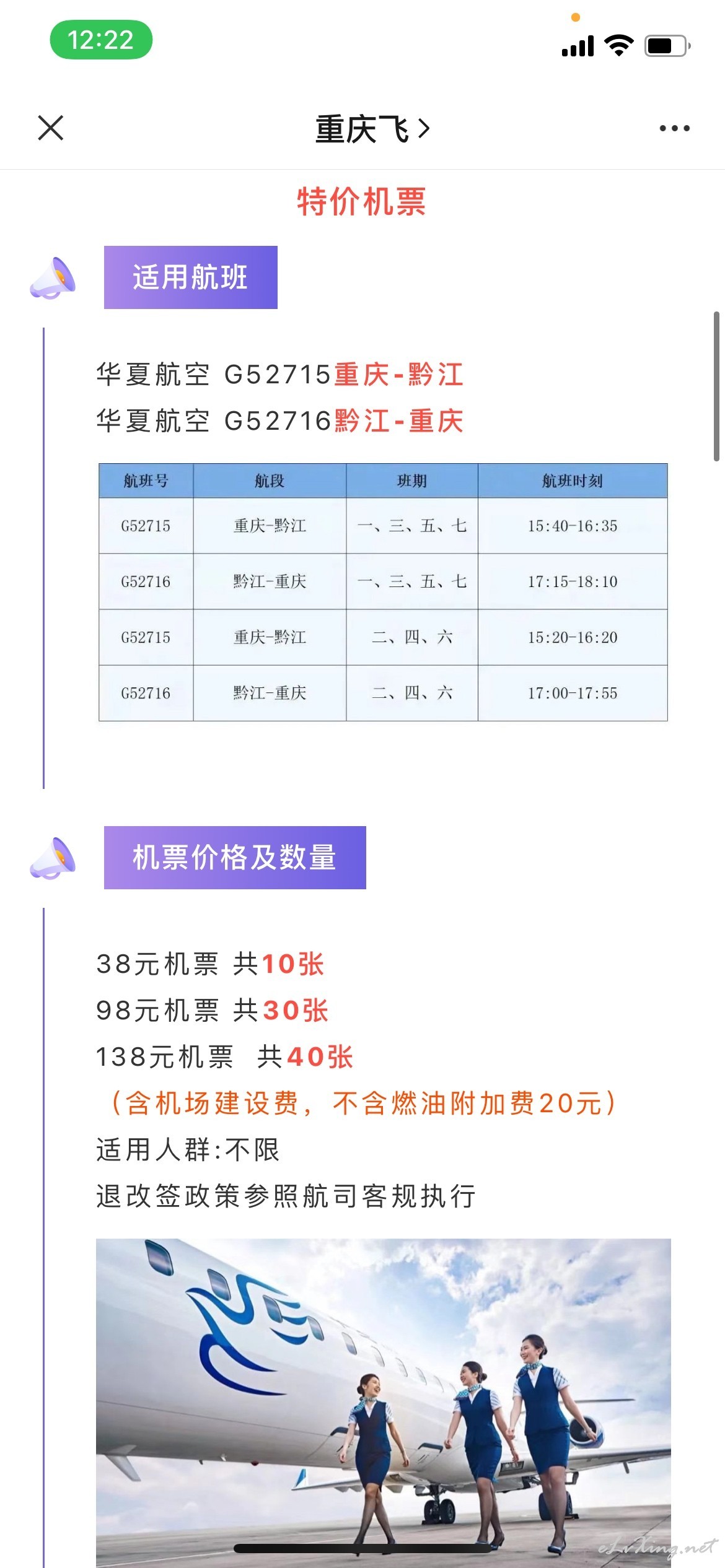Screen dimensions: 725x1568
Task: Close the 重庆飞 article page
Action: [51, 128]
